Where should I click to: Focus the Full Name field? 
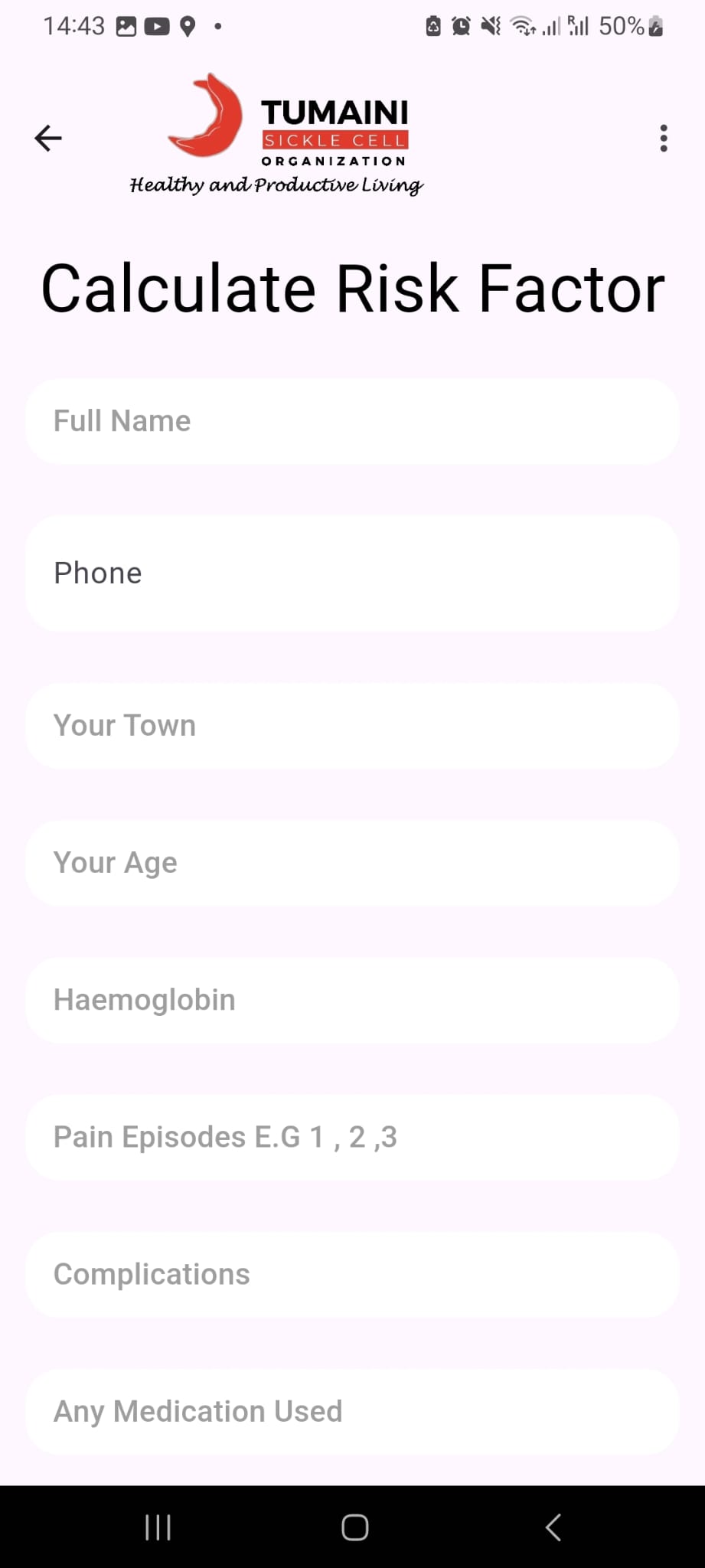click(352, 421)
